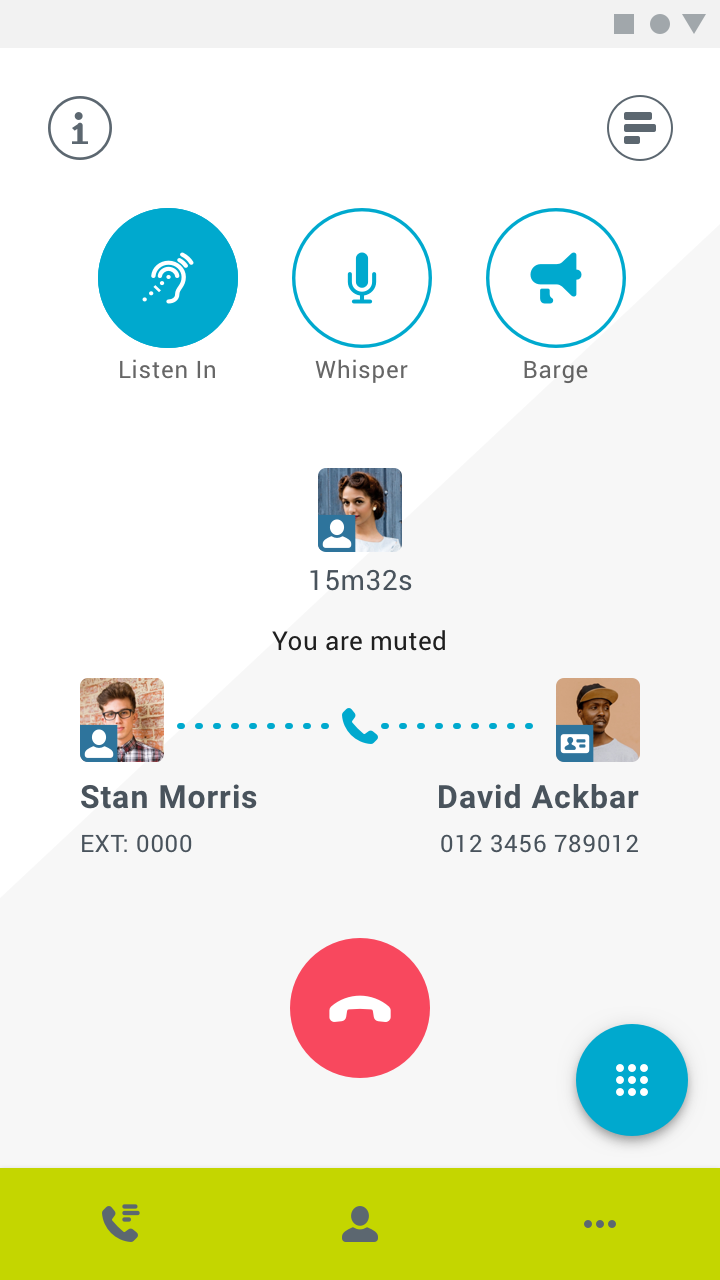720x1280 pixels.
Task: Switch to the contacts tab
Action: click(x=360, y=1224)
